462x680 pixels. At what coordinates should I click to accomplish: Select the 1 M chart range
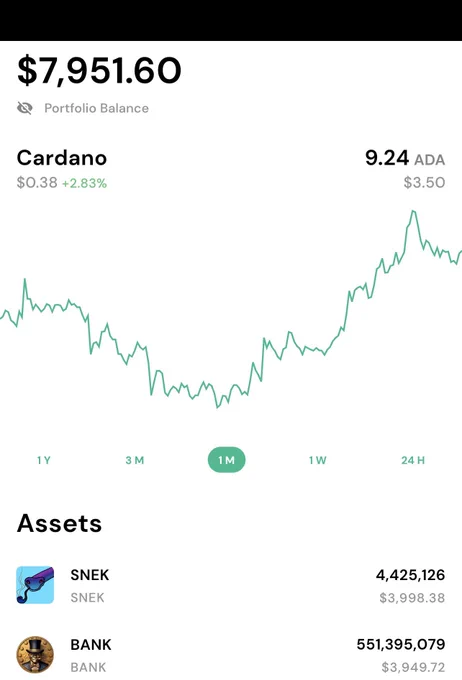tap(226, 460)
